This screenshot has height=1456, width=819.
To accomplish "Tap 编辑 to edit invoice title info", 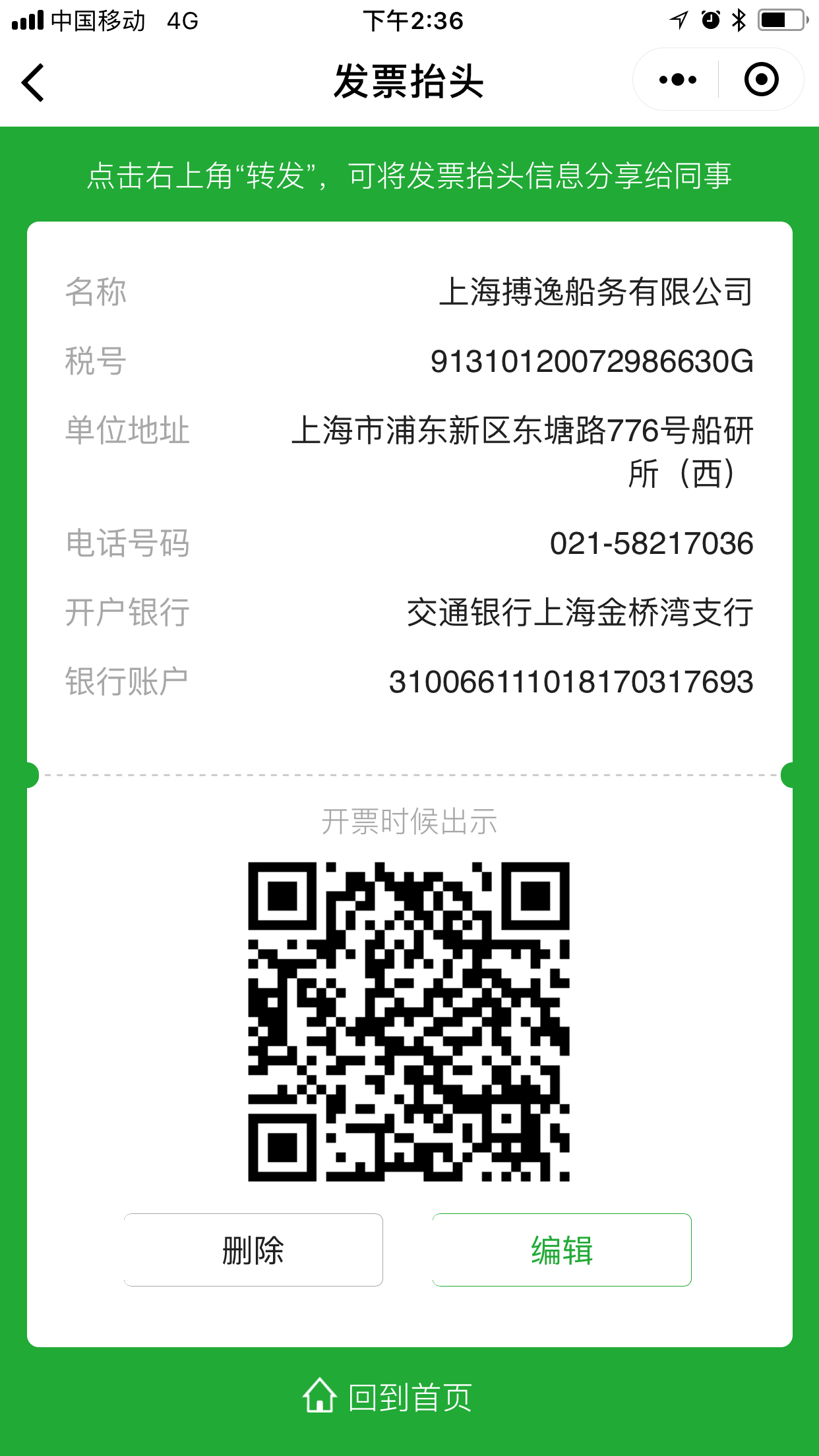I will pos(562,1250).
